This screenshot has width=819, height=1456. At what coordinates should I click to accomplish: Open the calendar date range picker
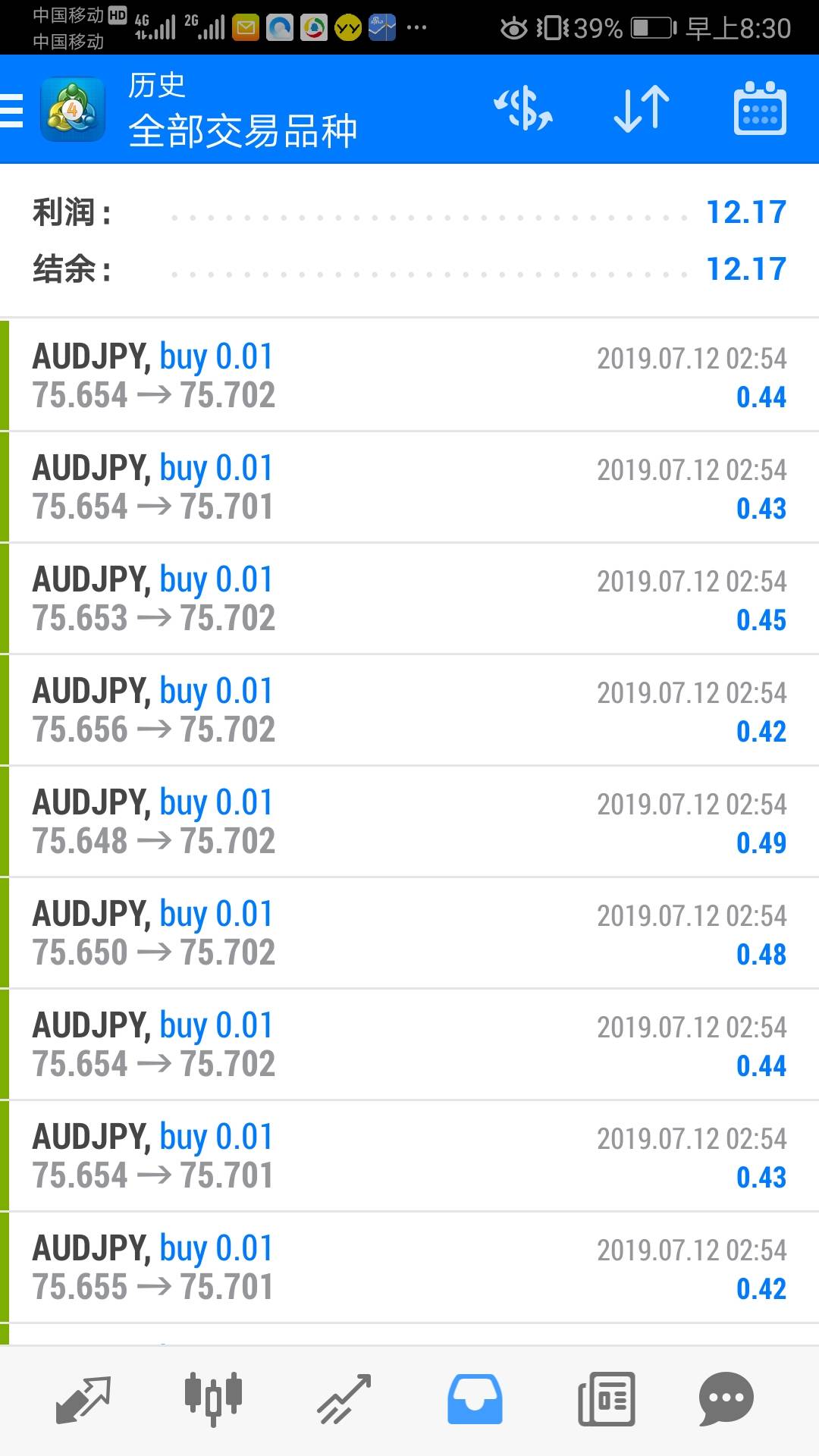coord(760,109)
